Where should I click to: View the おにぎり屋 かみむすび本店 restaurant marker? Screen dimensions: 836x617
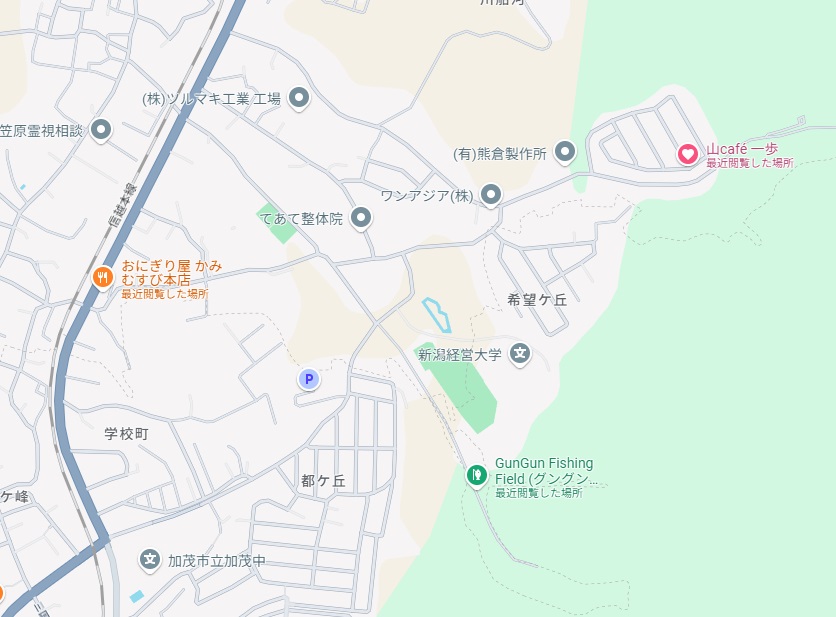pyautogui.click(x=102, y=277)
